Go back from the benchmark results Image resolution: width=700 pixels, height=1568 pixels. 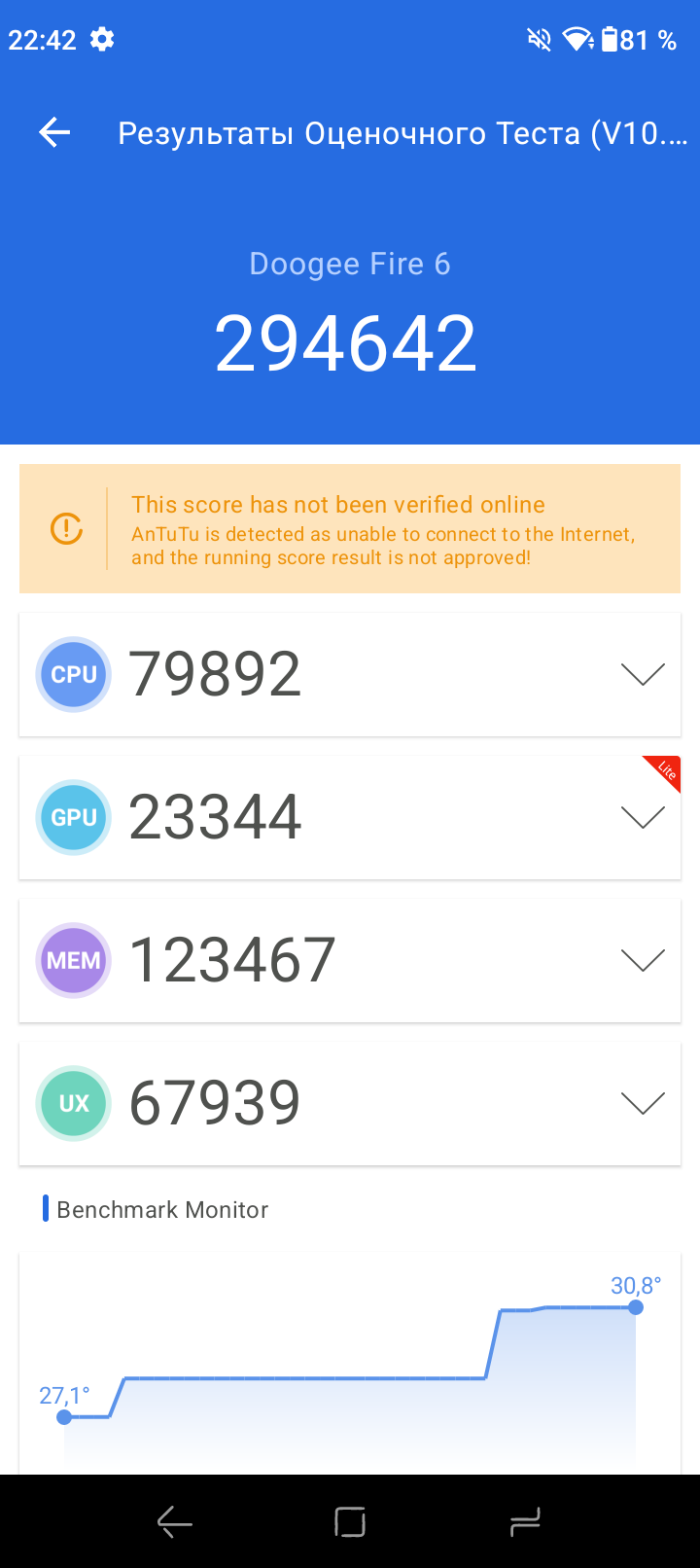coord(54,133)
